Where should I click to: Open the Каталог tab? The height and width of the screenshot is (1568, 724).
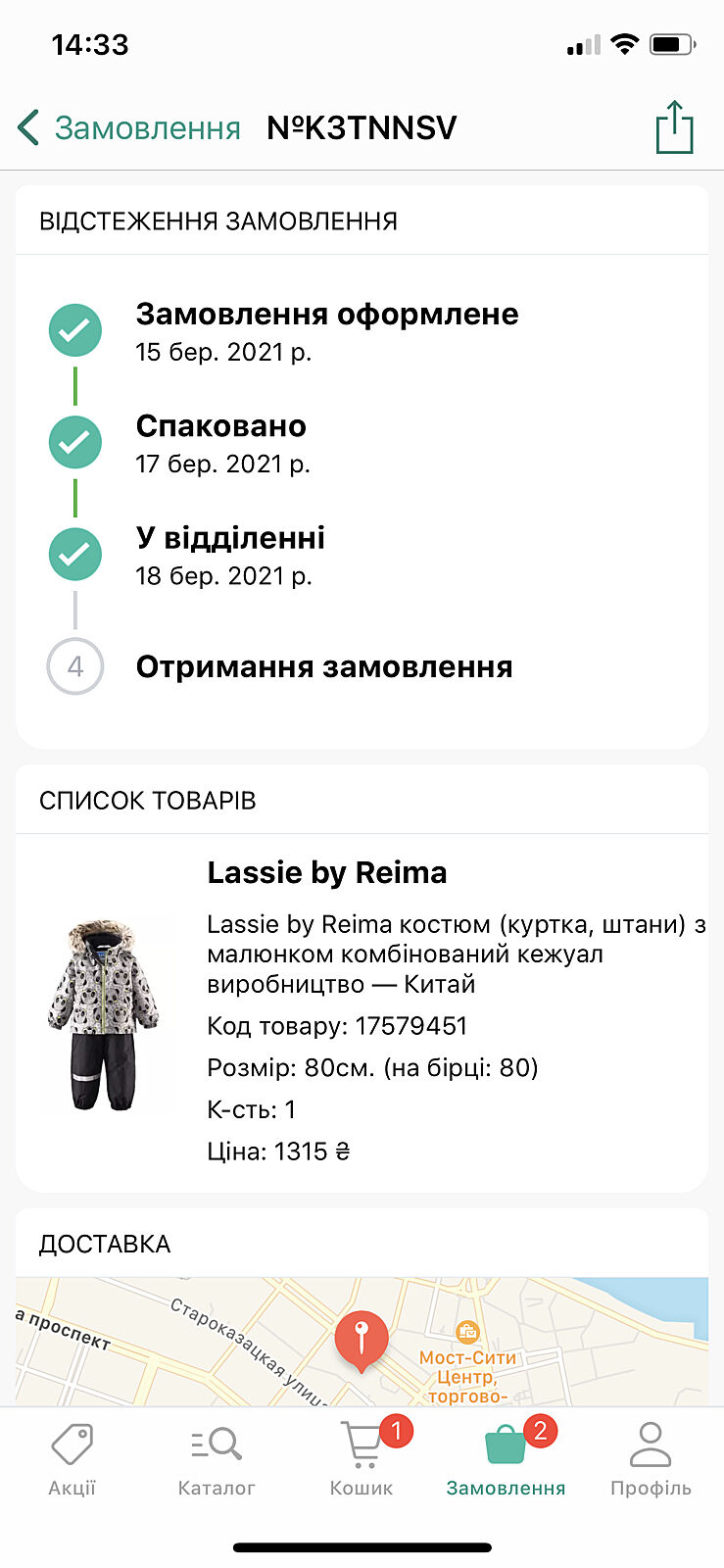217,1458
